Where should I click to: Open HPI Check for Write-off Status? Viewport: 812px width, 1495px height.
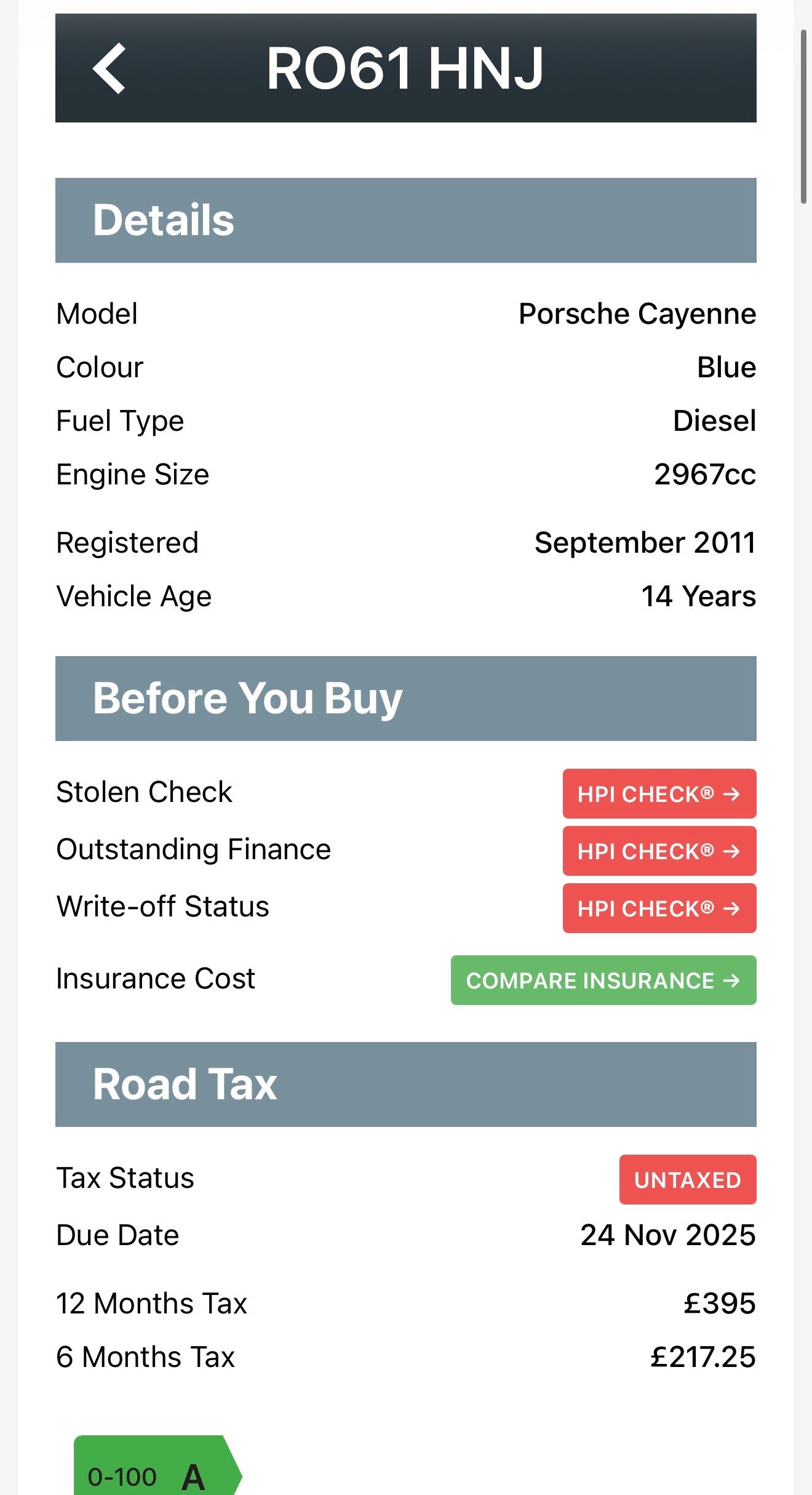click(659, 908)
